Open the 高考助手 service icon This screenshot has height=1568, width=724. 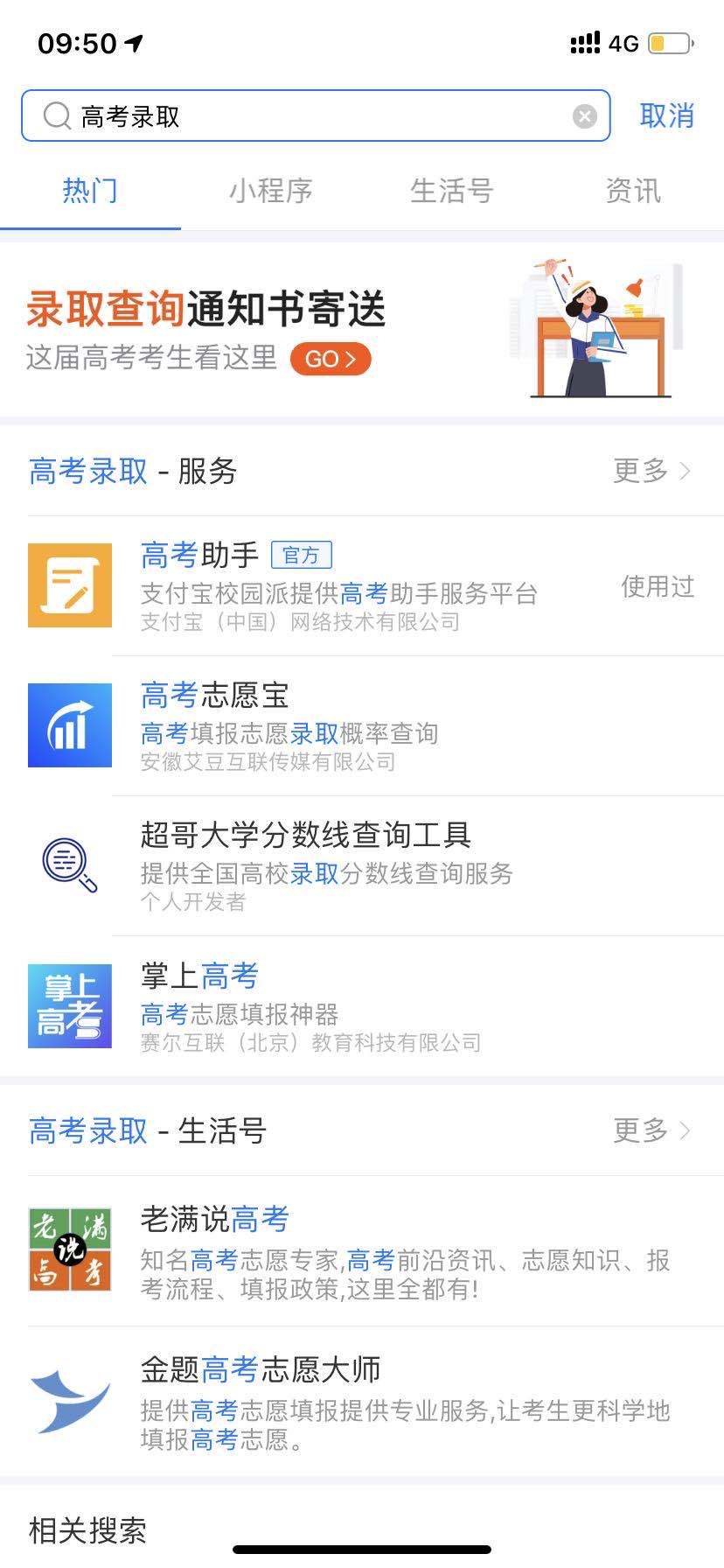(x=69, y=584)
